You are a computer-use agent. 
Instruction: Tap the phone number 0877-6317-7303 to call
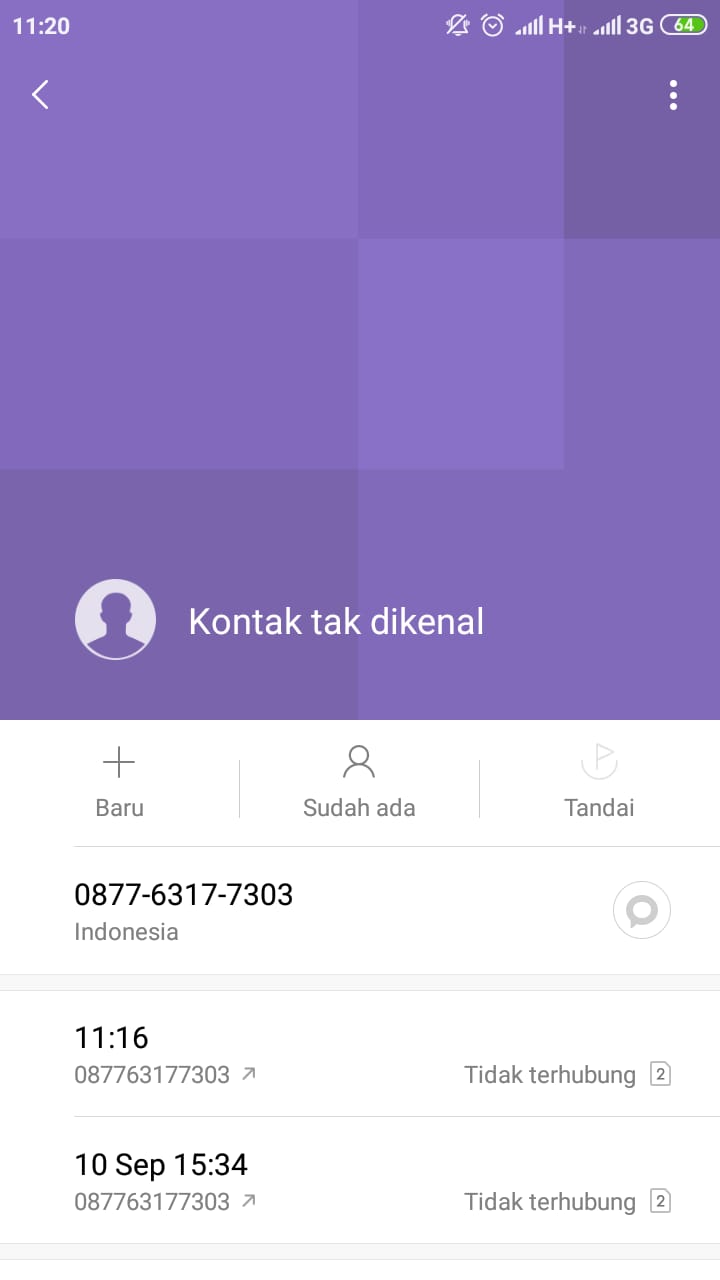pos(184,895)
